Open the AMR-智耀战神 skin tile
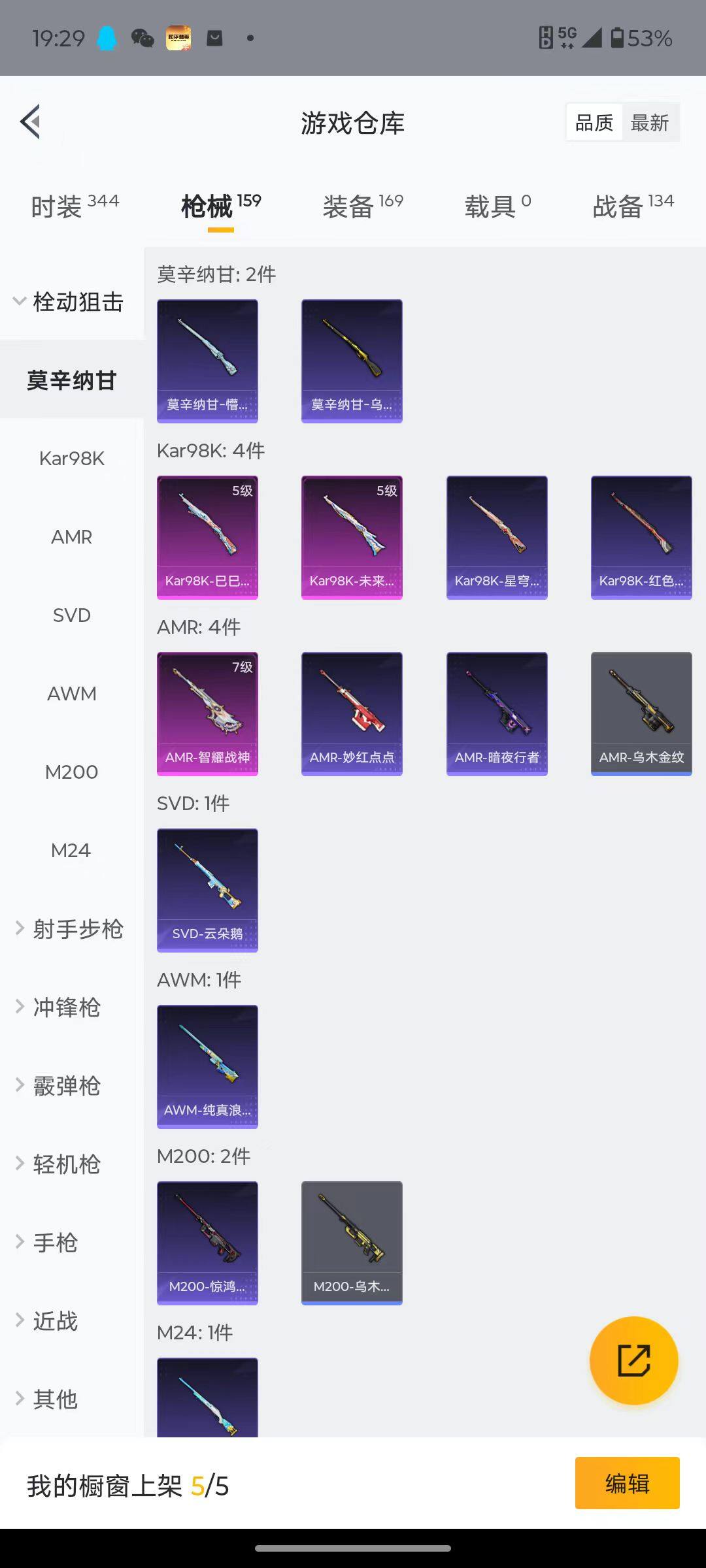Screen dimensions: 706x1568 207,713
